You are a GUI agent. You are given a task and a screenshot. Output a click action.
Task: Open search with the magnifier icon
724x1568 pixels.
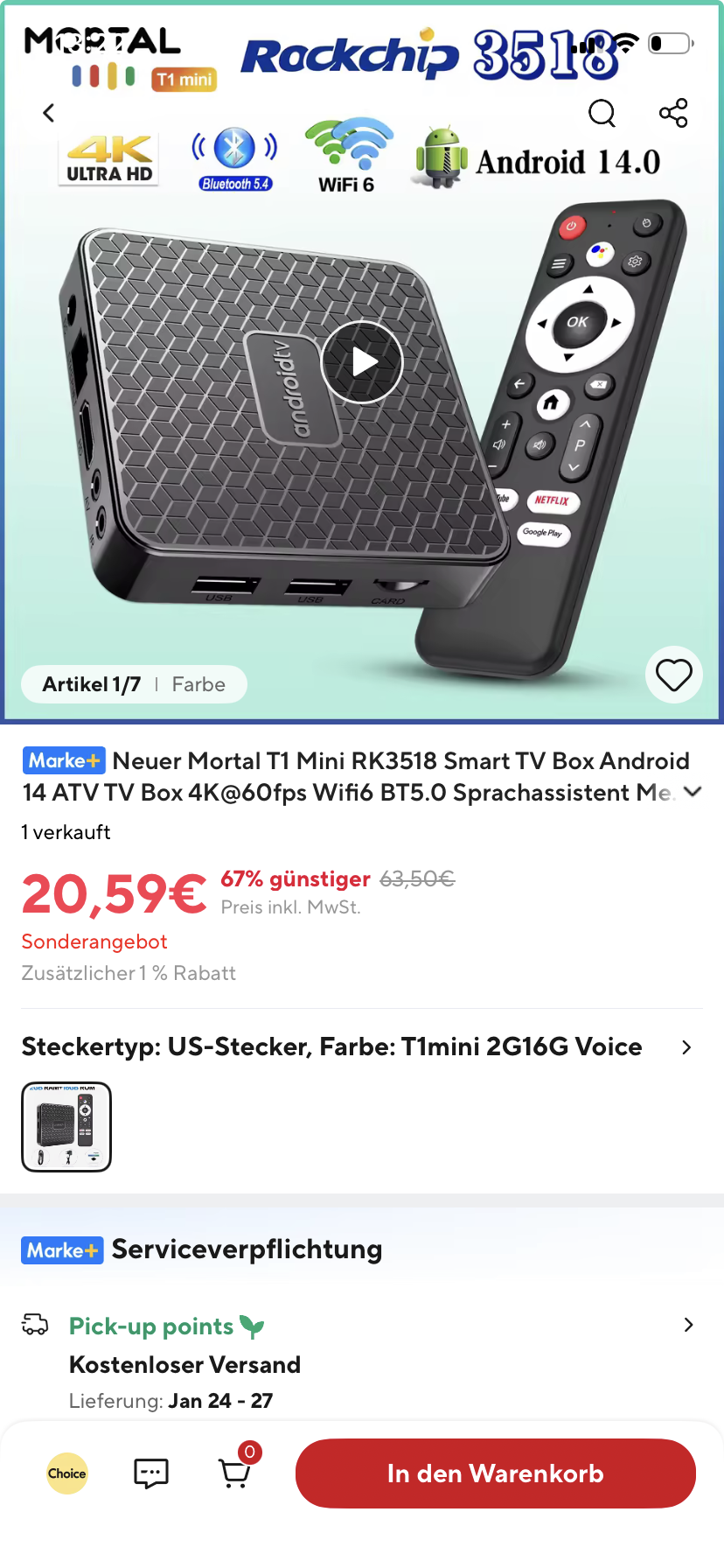pos(602,113)
